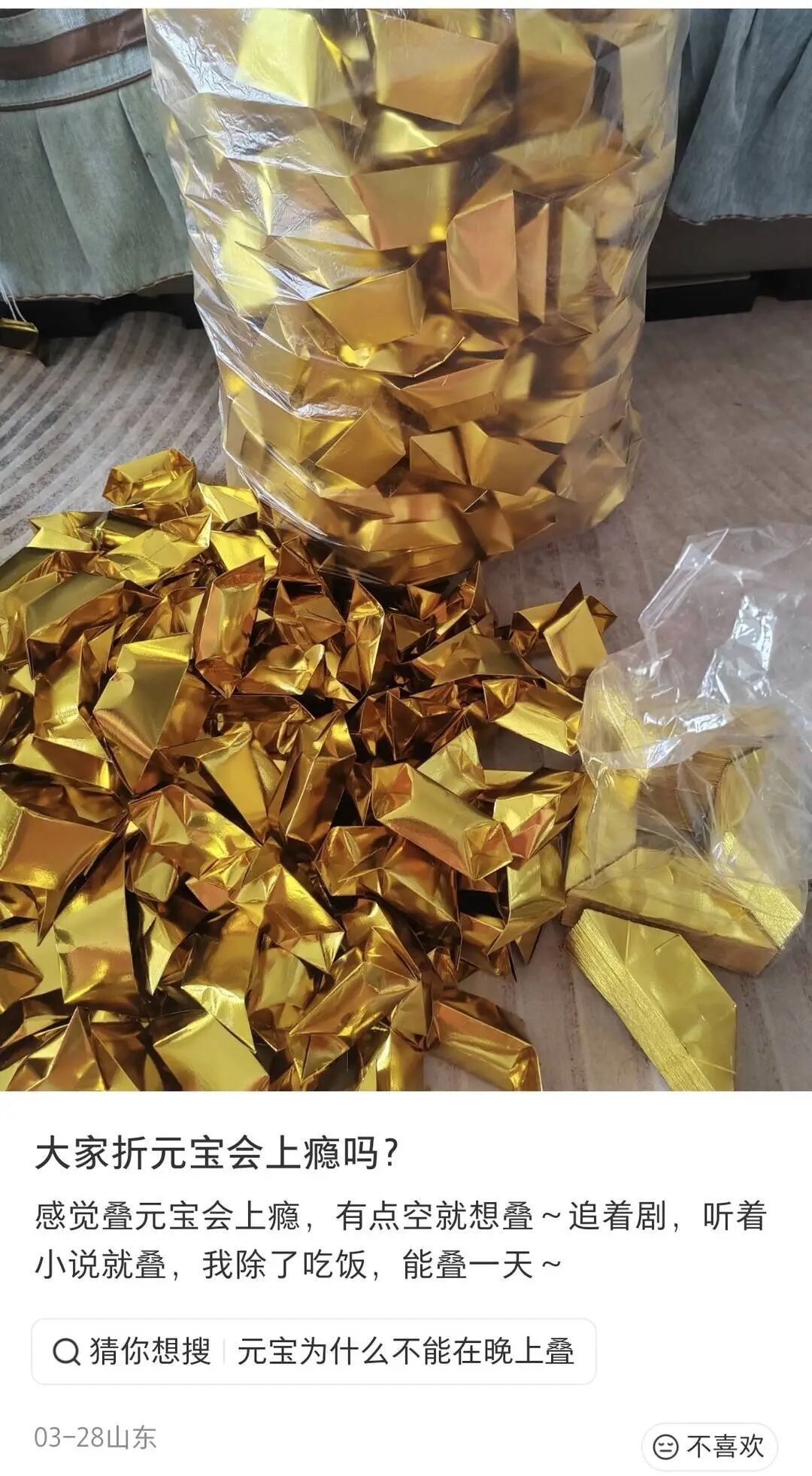This screenshot has width=812, height=1476.
Task: Search suggested query 元宝为什么不能在晚上叠
Action: tap(404, 1352)
